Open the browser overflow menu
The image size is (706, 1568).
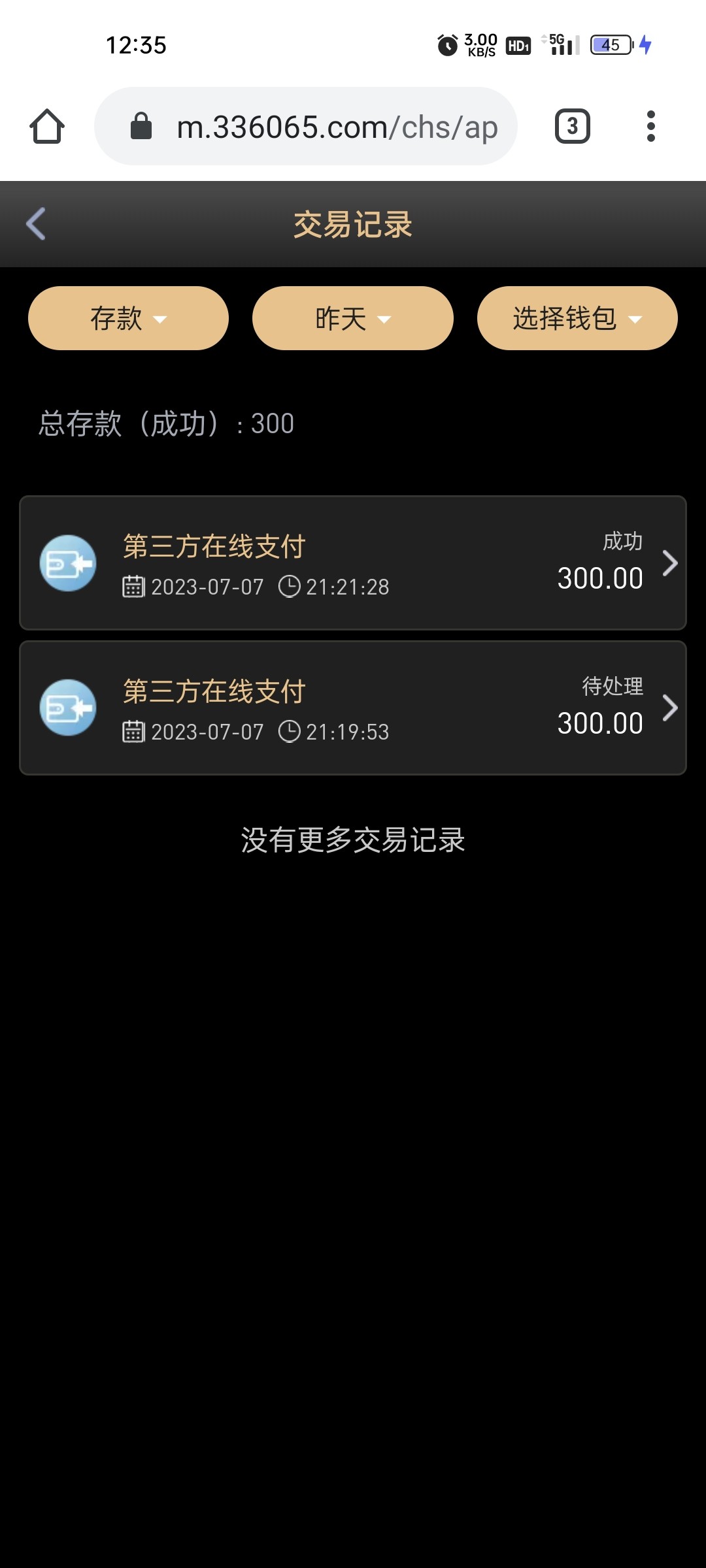coord(650,126)
